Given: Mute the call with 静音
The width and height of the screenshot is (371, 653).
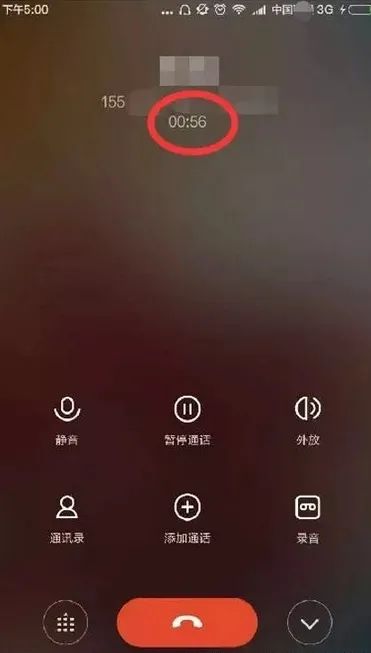Looking at the screenshot, I should coord(67,419).
